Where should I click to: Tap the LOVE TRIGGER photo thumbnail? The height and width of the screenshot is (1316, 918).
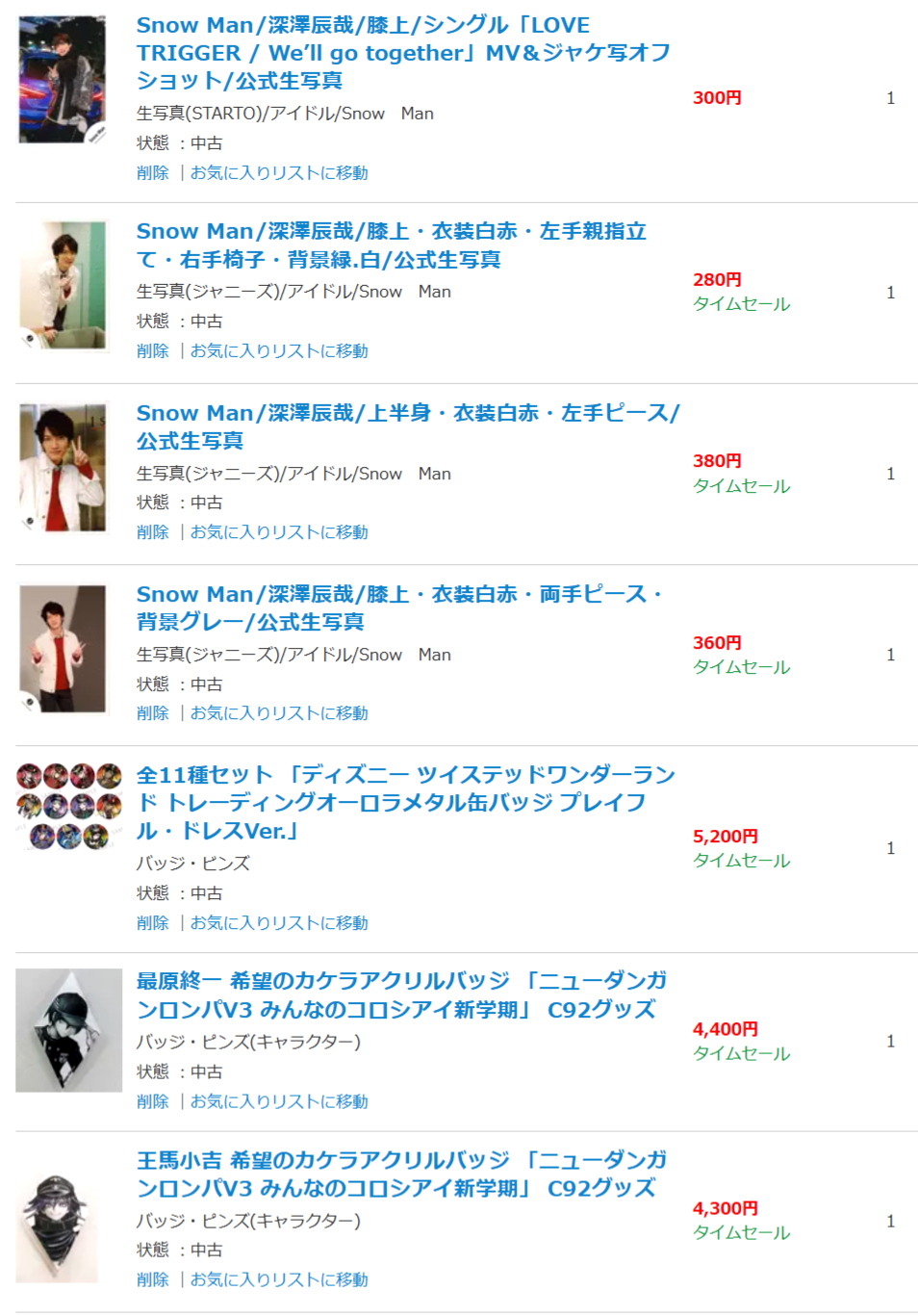63,80
